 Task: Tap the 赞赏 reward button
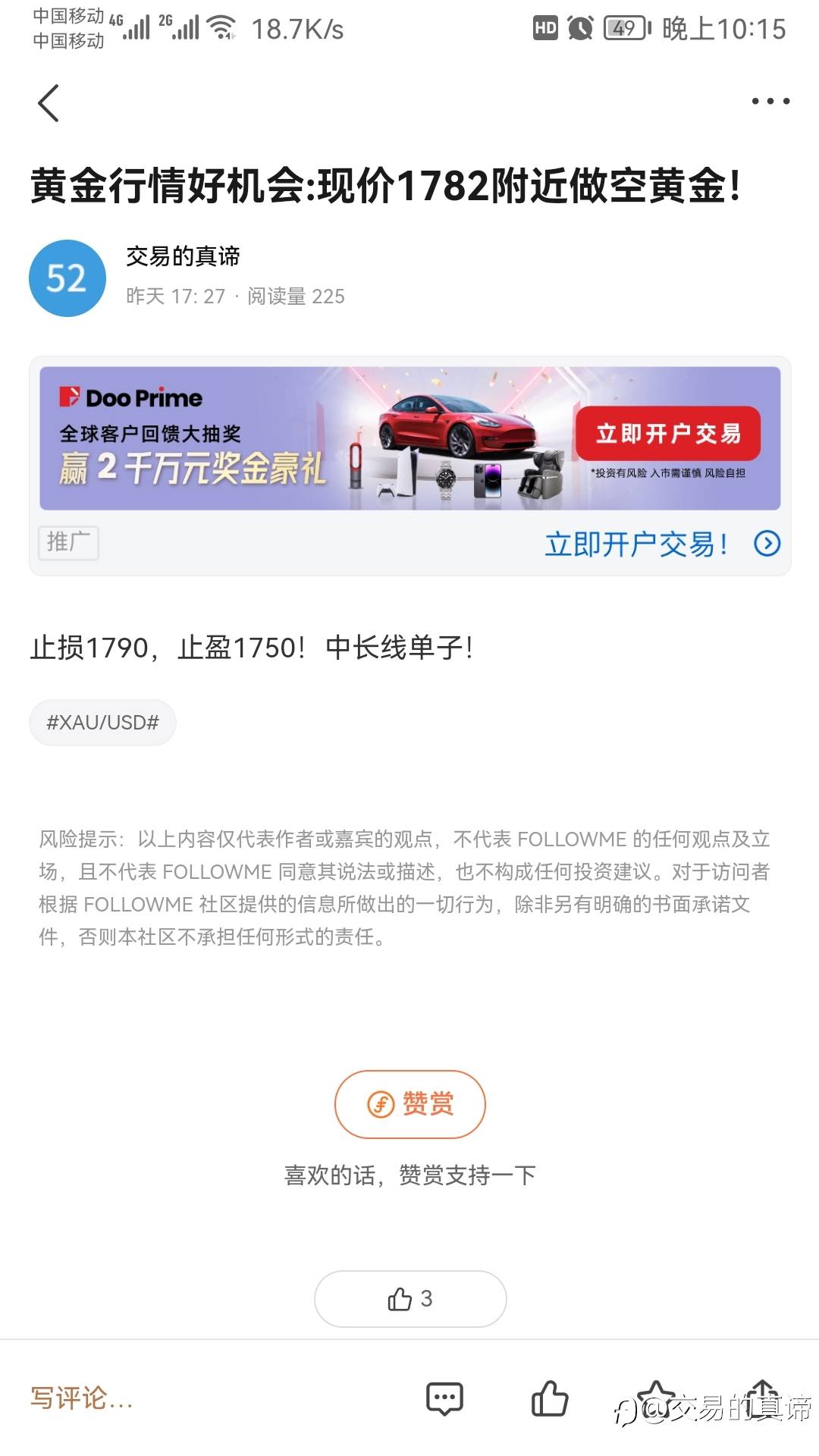[409, 1103]
